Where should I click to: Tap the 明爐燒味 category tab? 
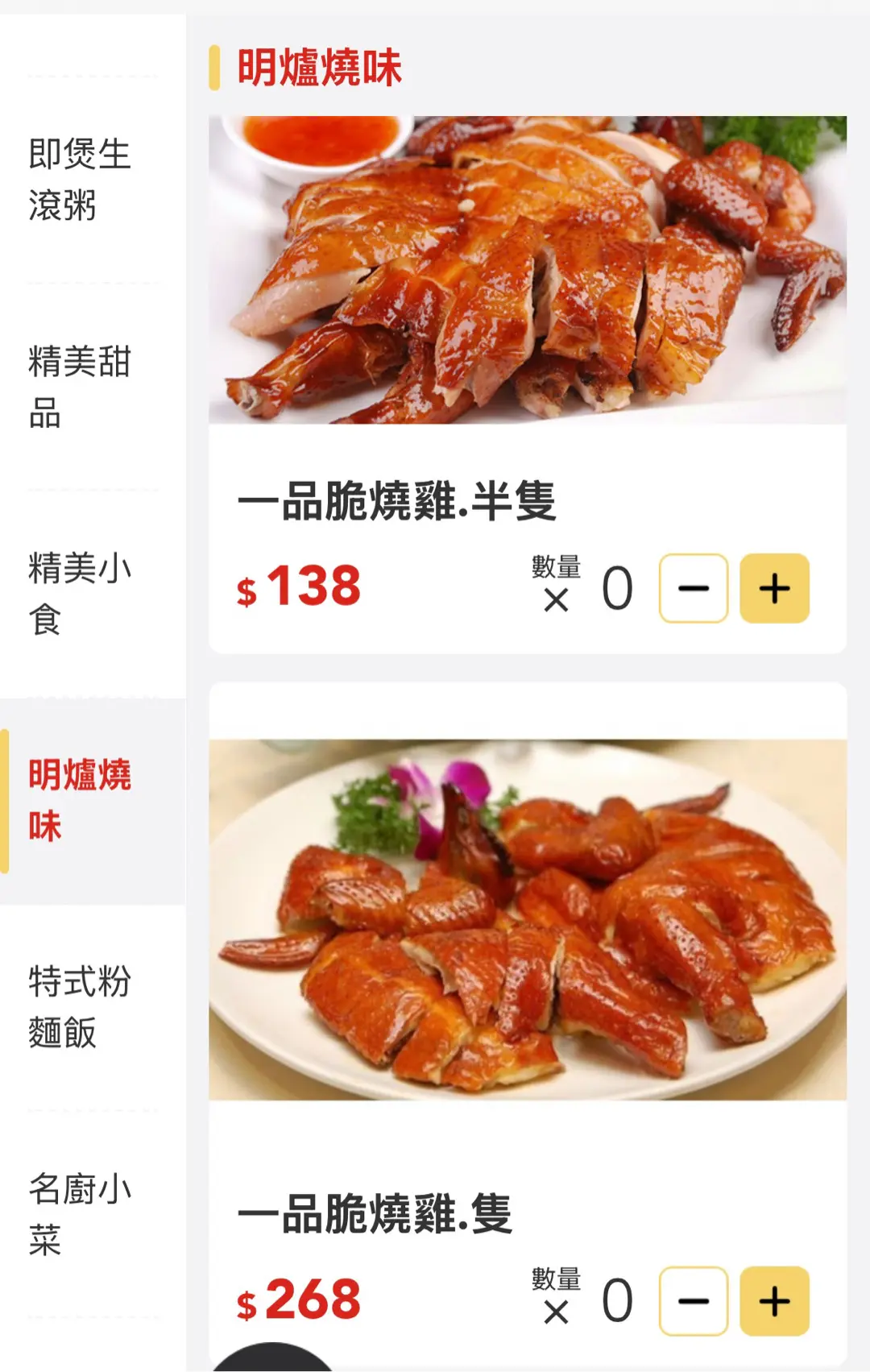(80, 801)
